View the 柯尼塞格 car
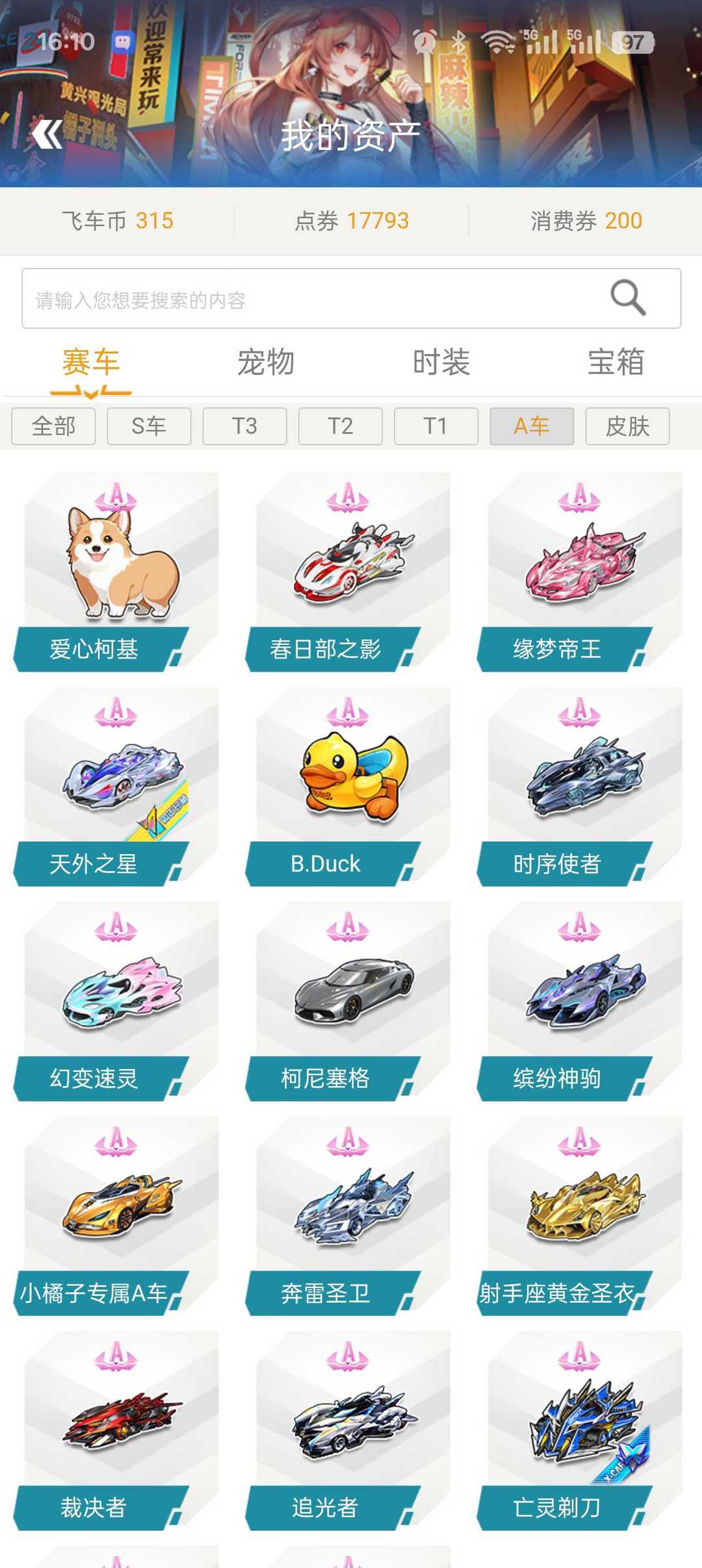Image resolution: width=702 pixels, height=1568 pixels. [x=348, y=1001]
